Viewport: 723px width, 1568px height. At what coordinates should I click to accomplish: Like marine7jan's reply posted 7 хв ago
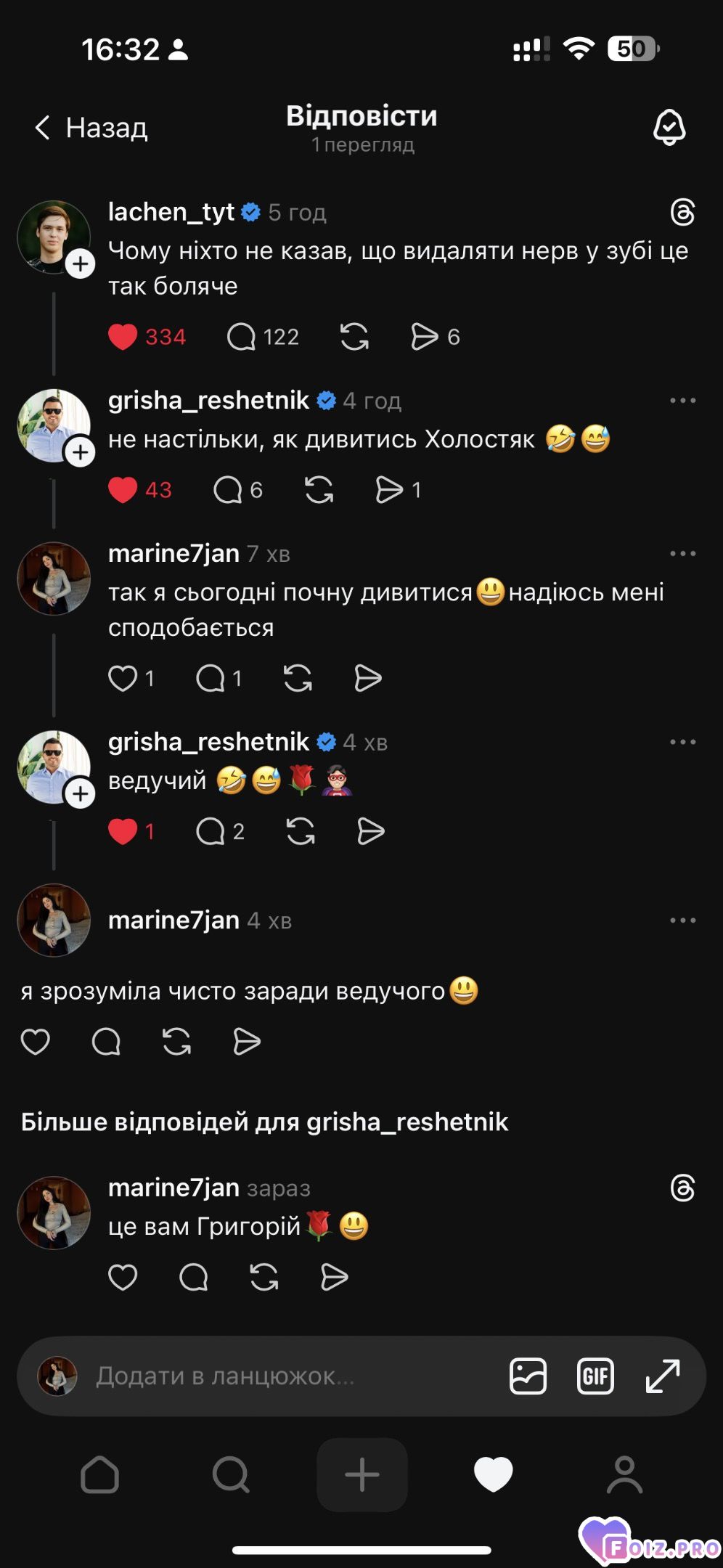click(x=123, y=679)
